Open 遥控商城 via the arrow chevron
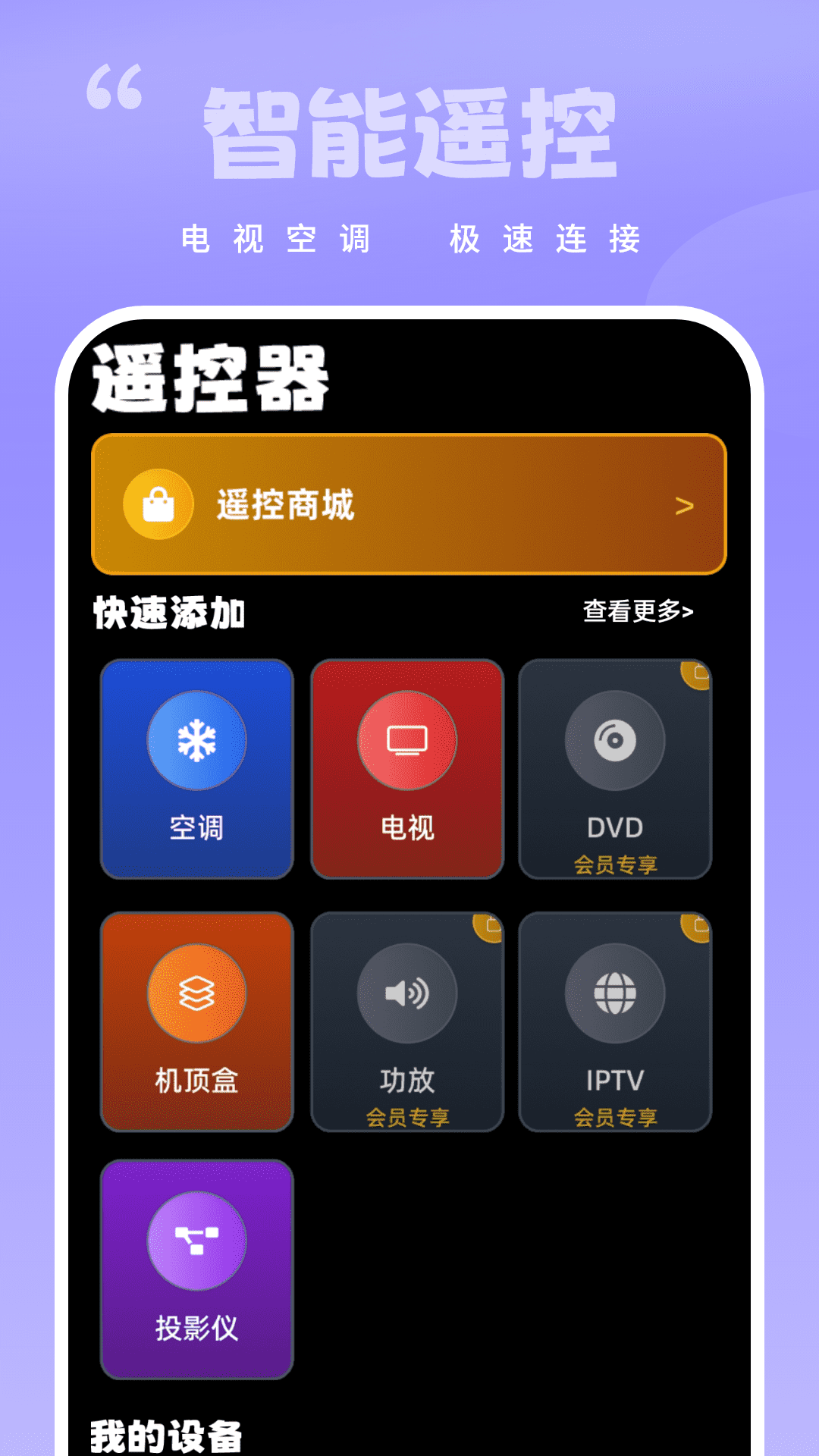Image resolution: width=819 pixels, height=1456 pixels. tap(684, 502)
